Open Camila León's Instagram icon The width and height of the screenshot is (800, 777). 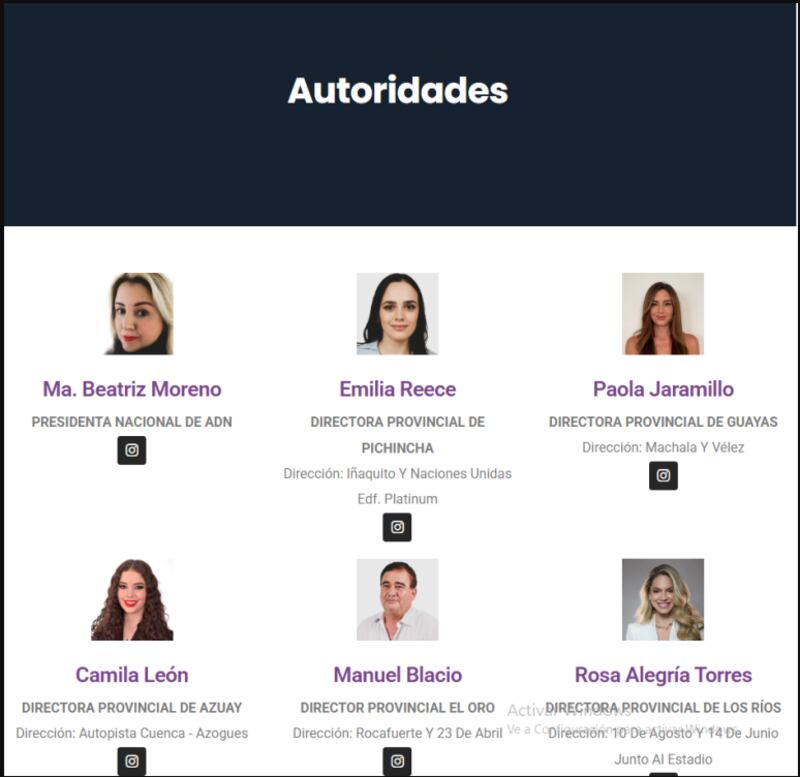click(131, 761)
